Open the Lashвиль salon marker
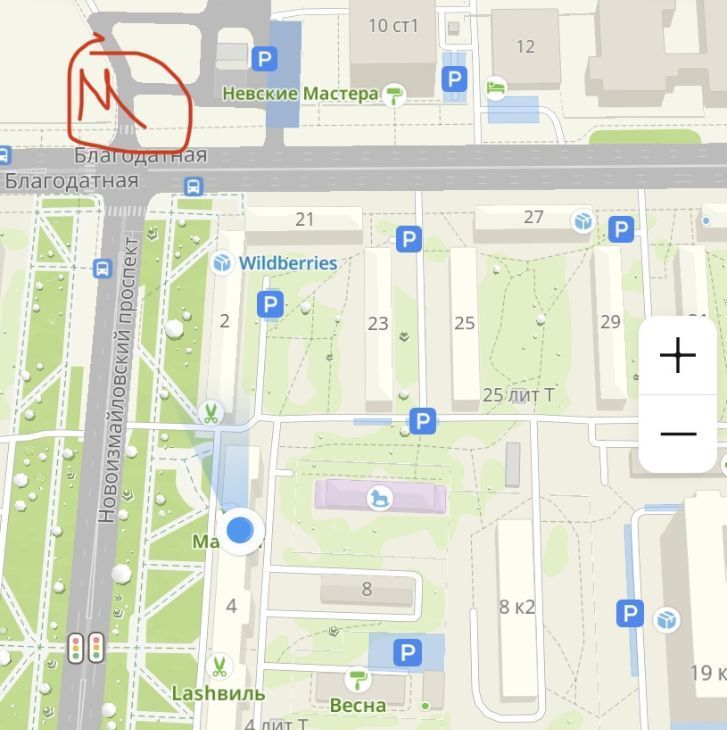Screen dimensions: 727x730 point(219,666)
